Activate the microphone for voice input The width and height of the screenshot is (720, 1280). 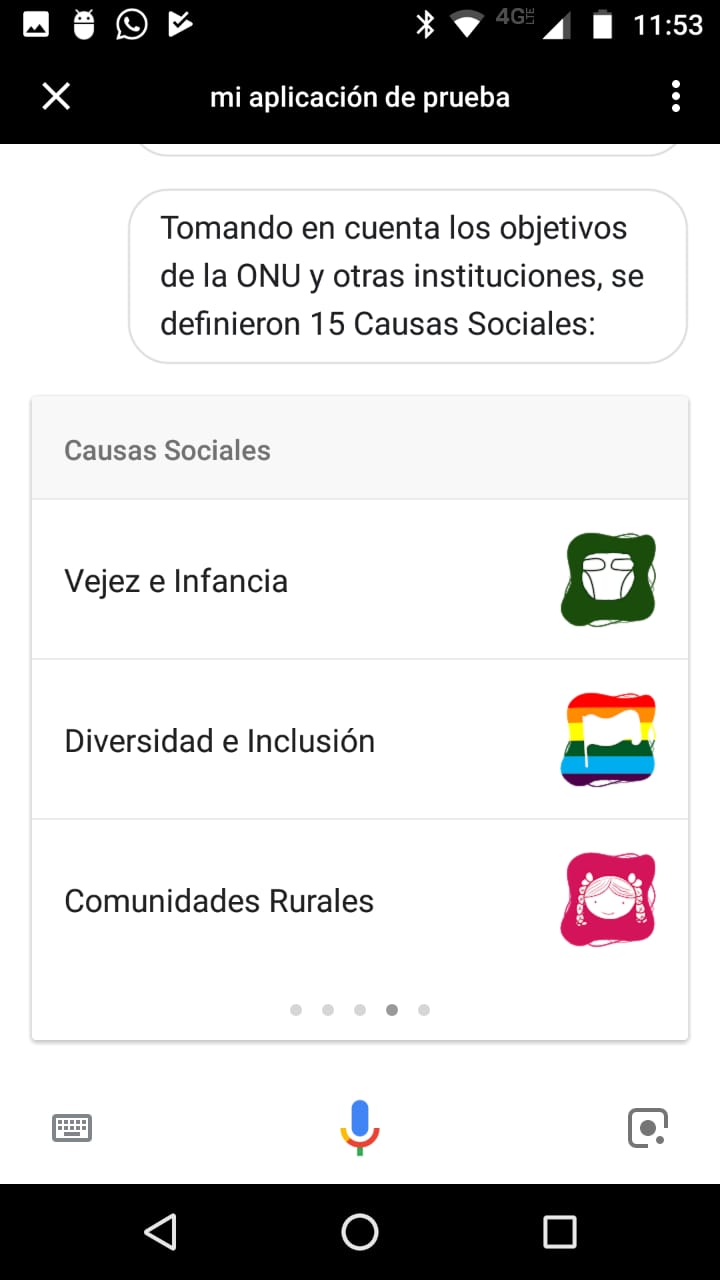[x=360, y=1128]
